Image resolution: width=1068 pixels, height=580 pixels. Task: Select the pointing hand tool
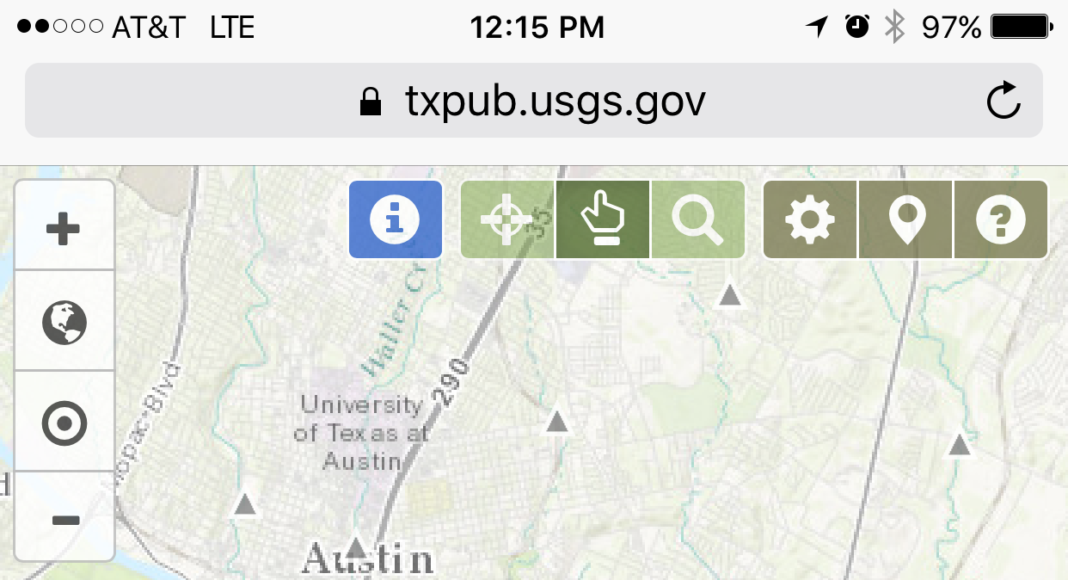pos(603,219)
